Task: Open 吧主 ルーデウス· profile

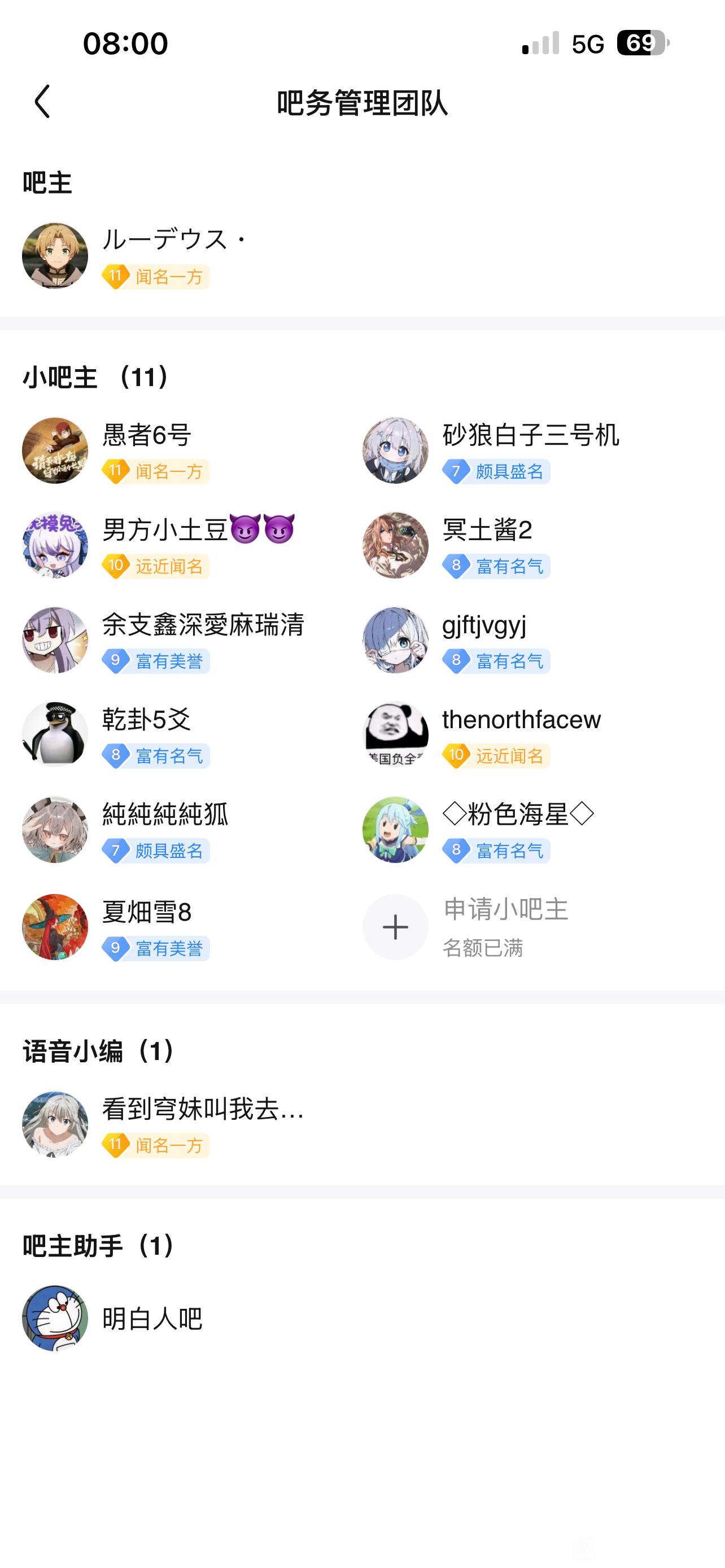Action: (x=55, y=256)
